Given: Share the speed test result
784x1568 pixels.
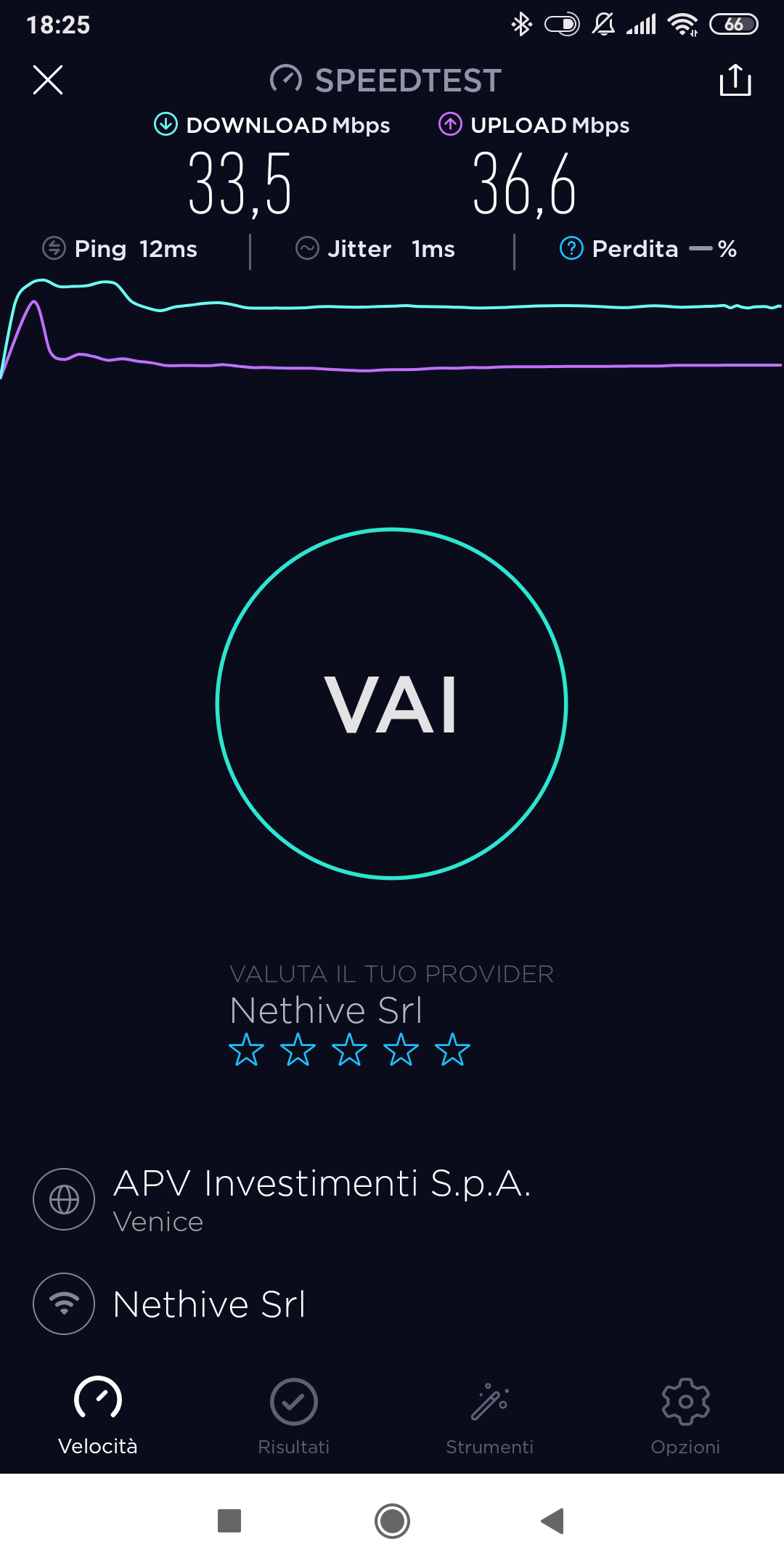Looking at the screenshot, I should [x=735, y=80].
